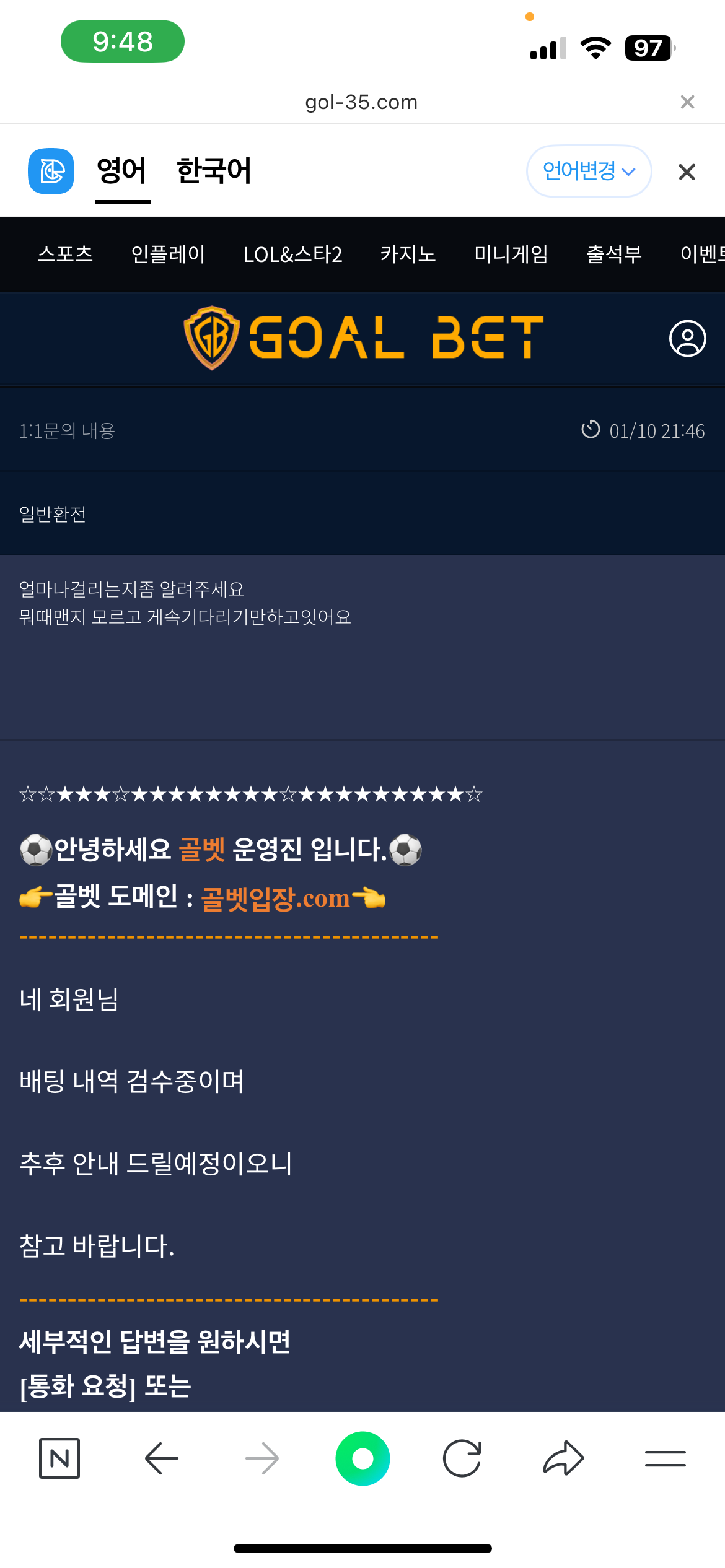Screen dimensions: 725x1568
Task: Go back to the previous page
Action: coord(161,1458)
